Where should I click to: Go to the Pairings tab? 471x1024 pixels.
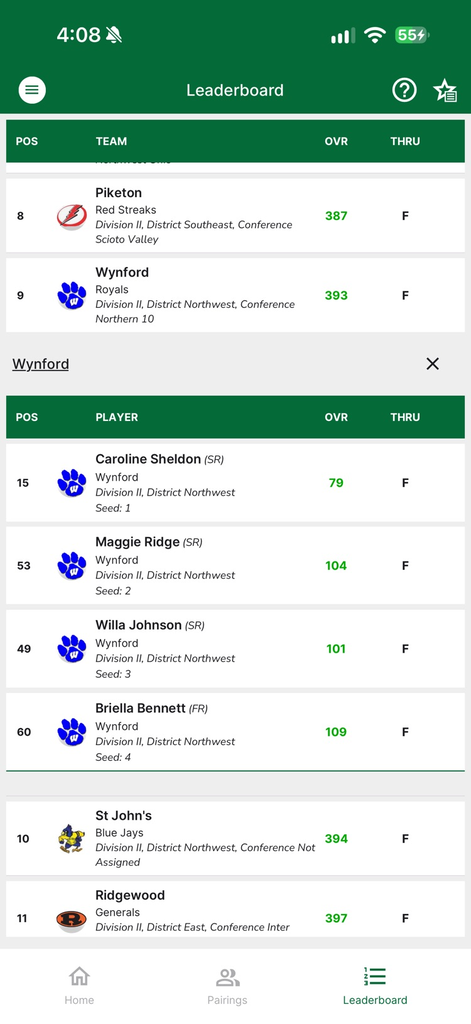[x=227, y=986]
